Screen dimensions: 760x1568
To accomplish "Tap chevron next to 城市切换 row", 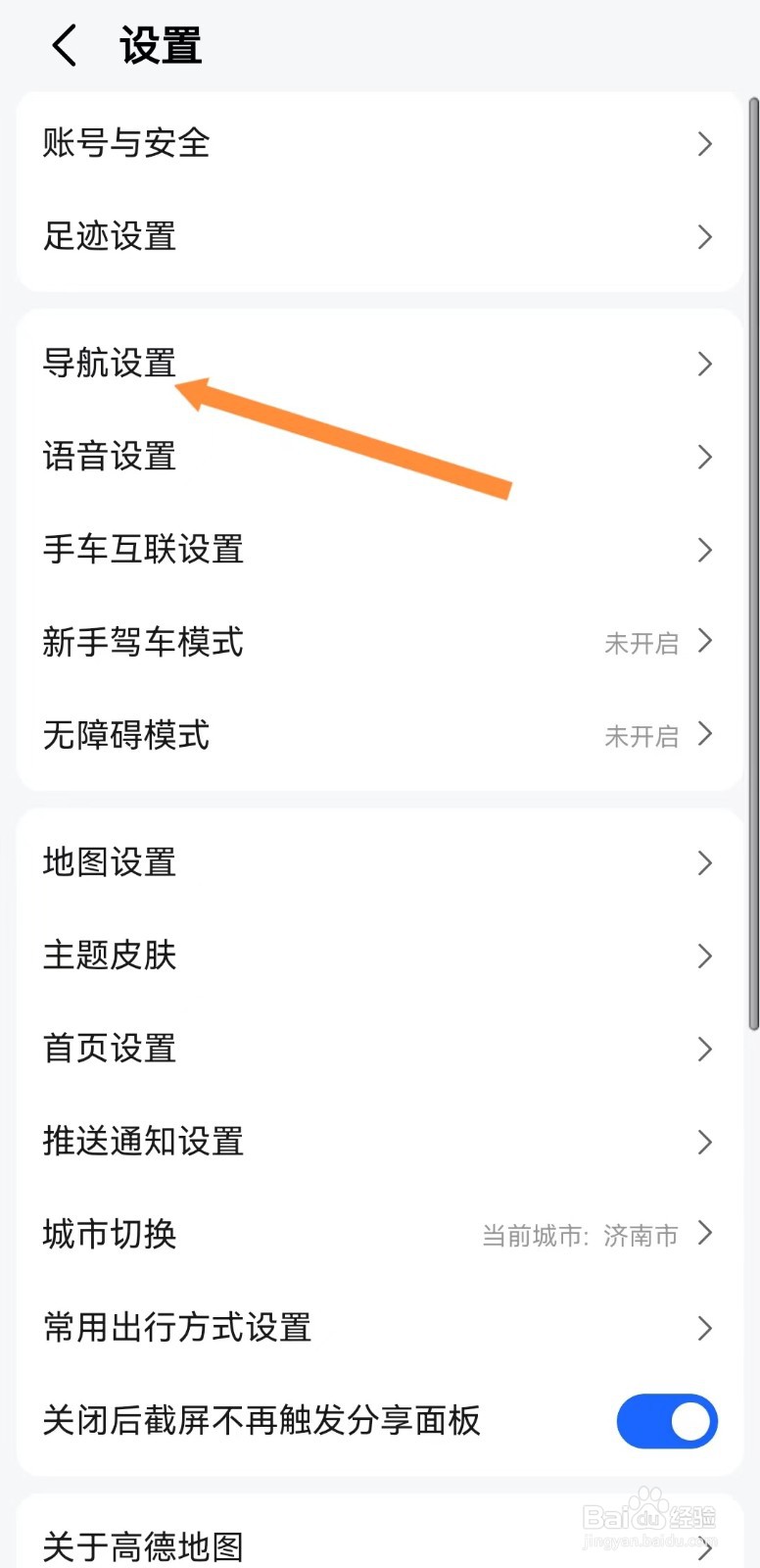I will [x=705, y=1235].
